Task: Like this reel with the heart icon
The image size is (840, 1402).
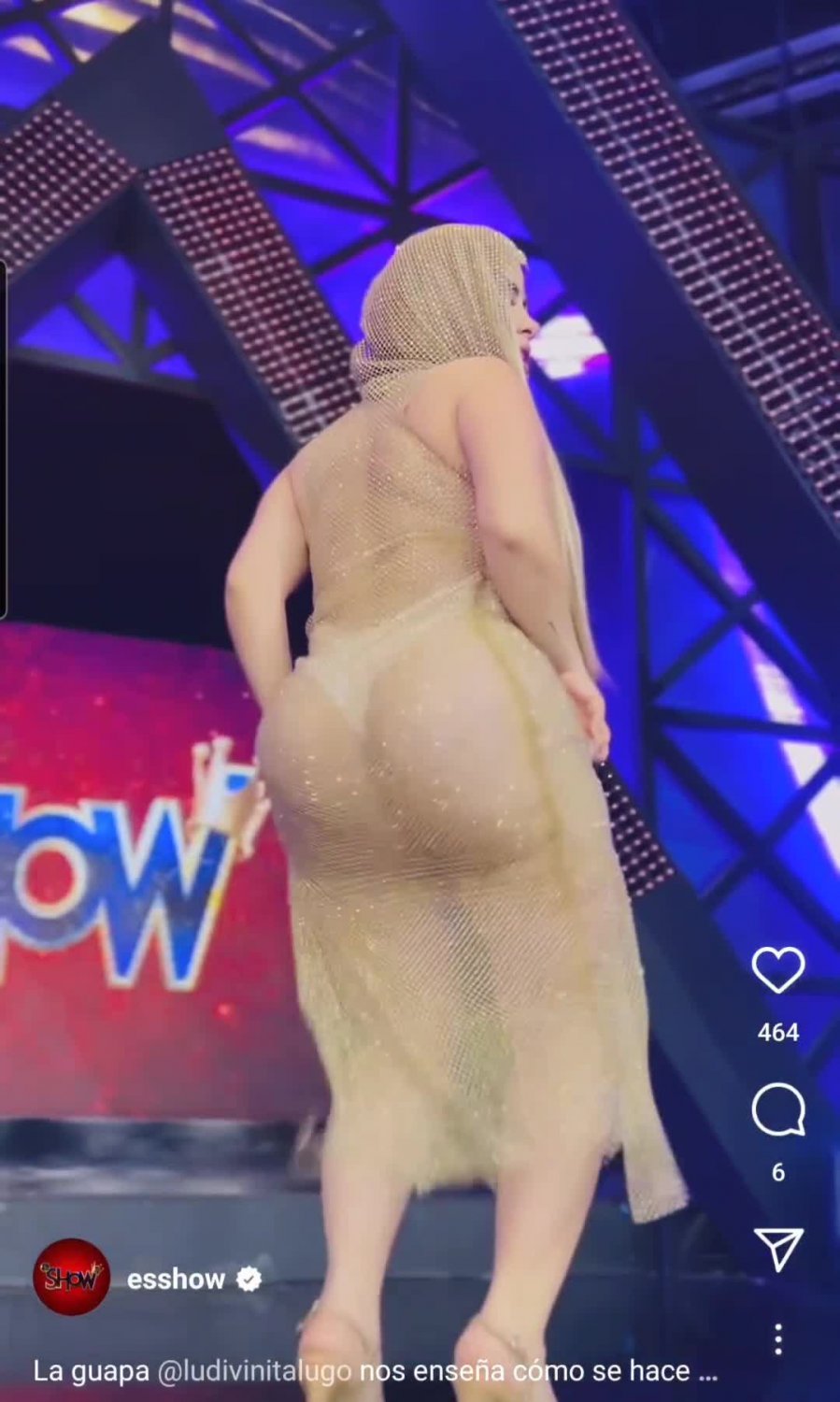Action: 778,969
